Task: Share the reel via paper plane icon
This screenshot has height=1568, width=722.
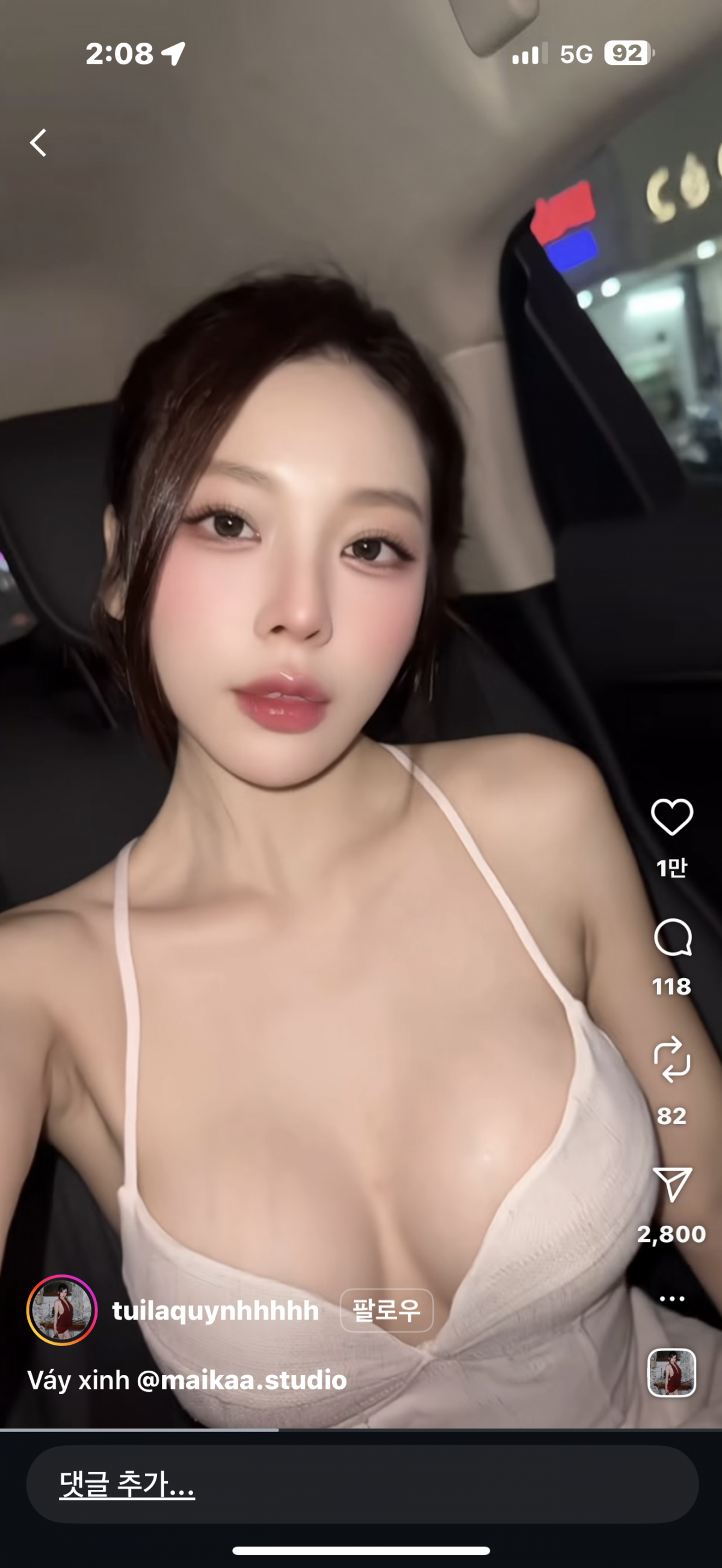Action: (671, 1184)
